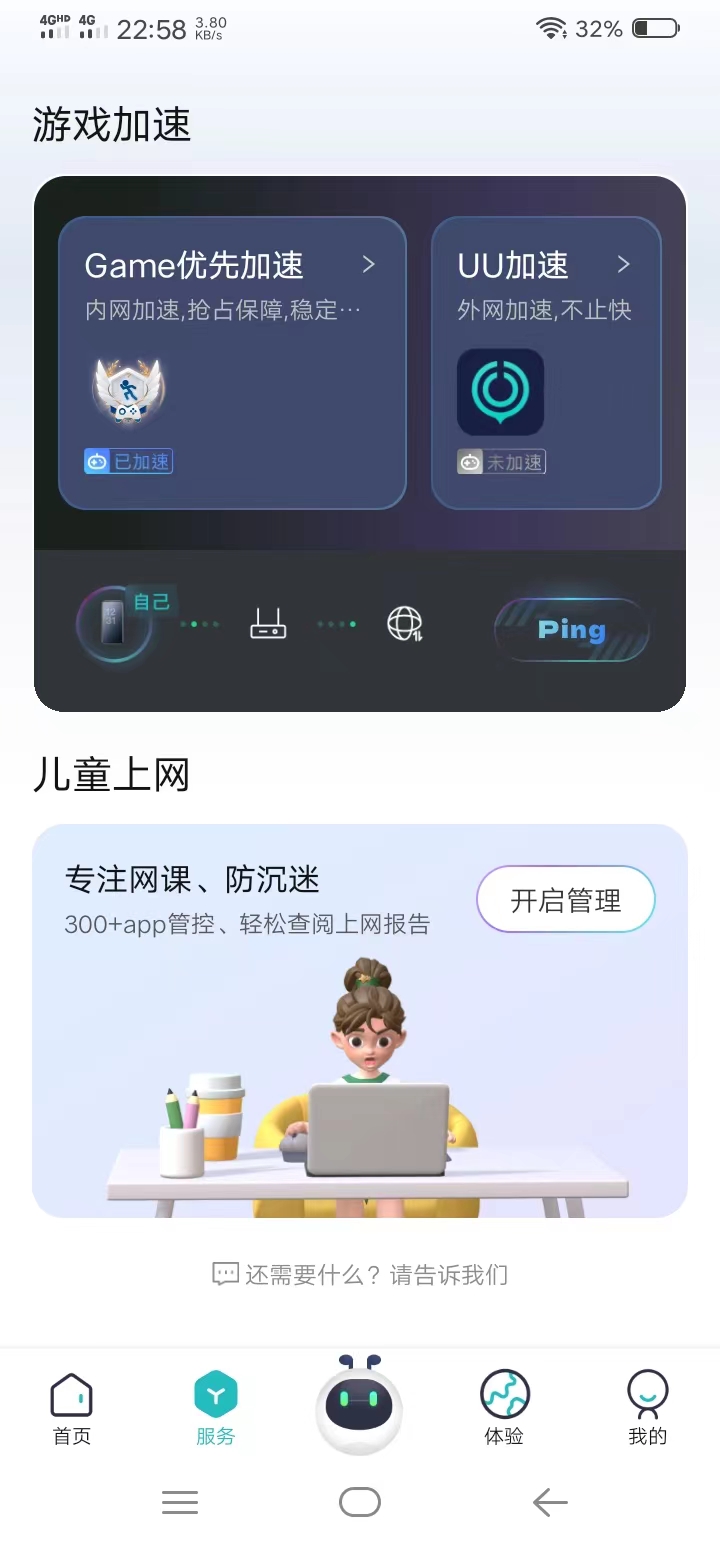
Task: Go to the 我的 tab
Action: pyautogui.click(x=647, y=1408)
